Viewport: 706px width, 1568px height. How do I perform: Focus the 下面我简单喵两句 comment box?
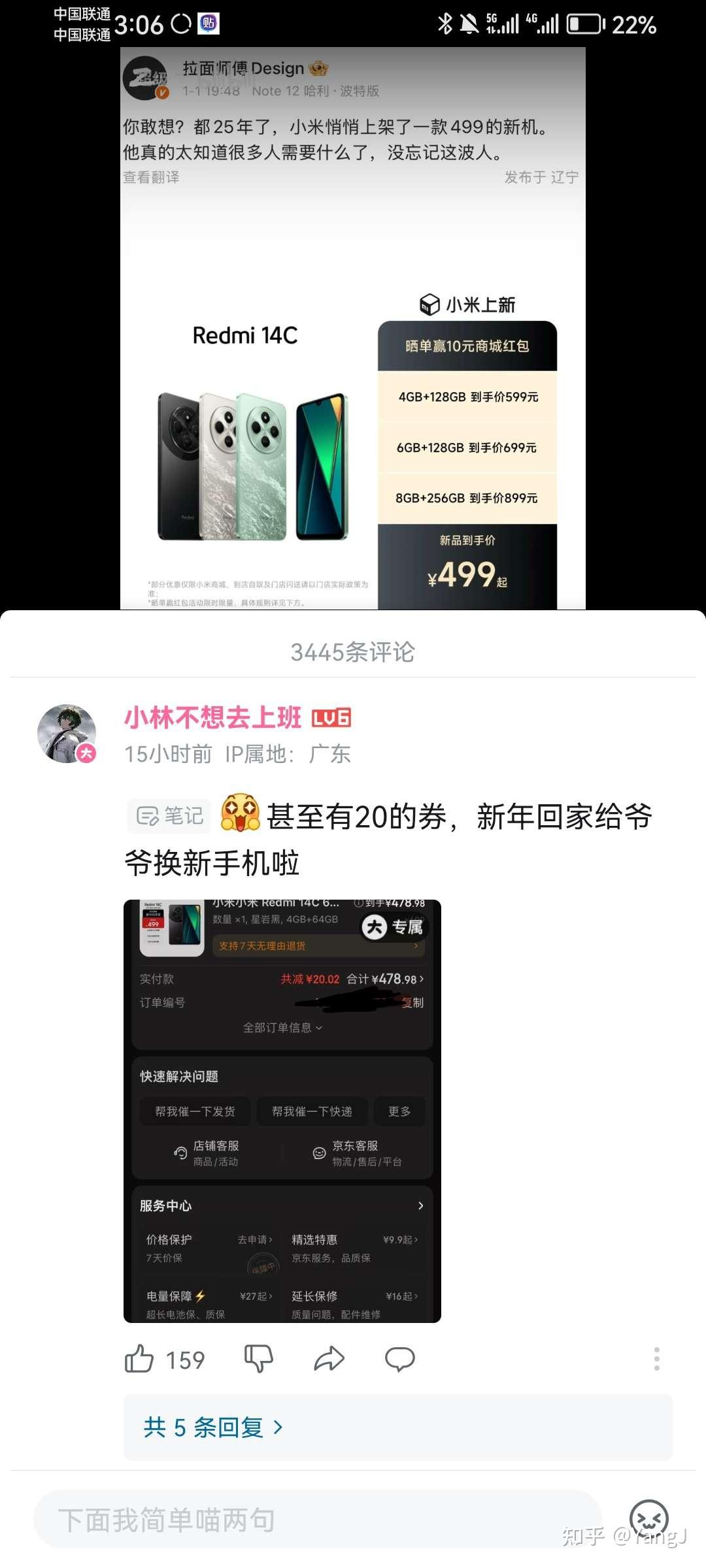317,1520
